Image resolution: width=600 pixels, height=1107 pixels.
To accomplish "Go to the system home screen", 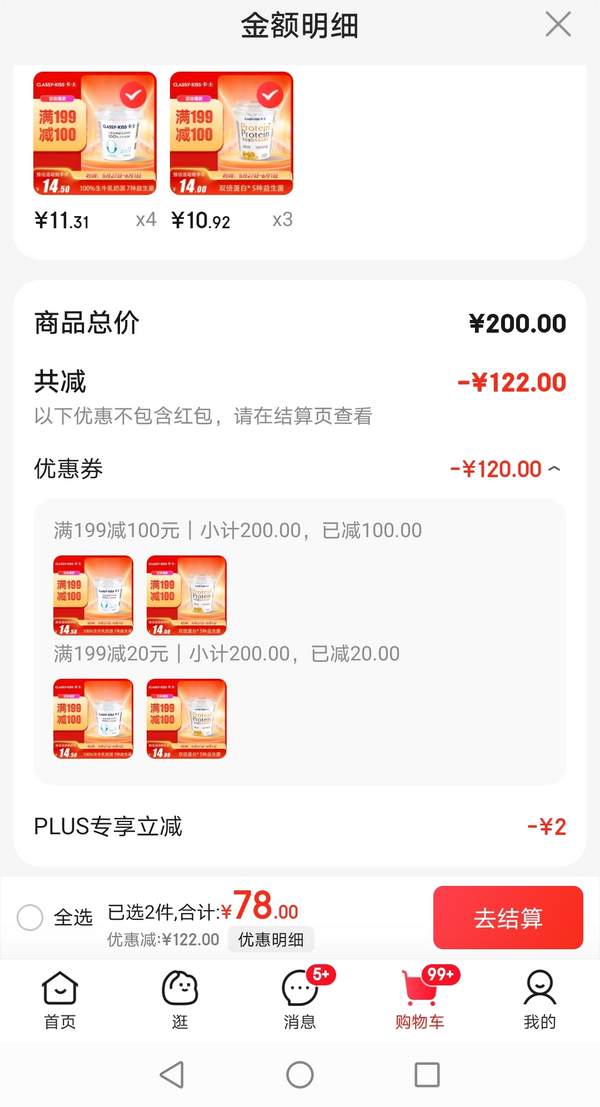I will click(300, 1075).
